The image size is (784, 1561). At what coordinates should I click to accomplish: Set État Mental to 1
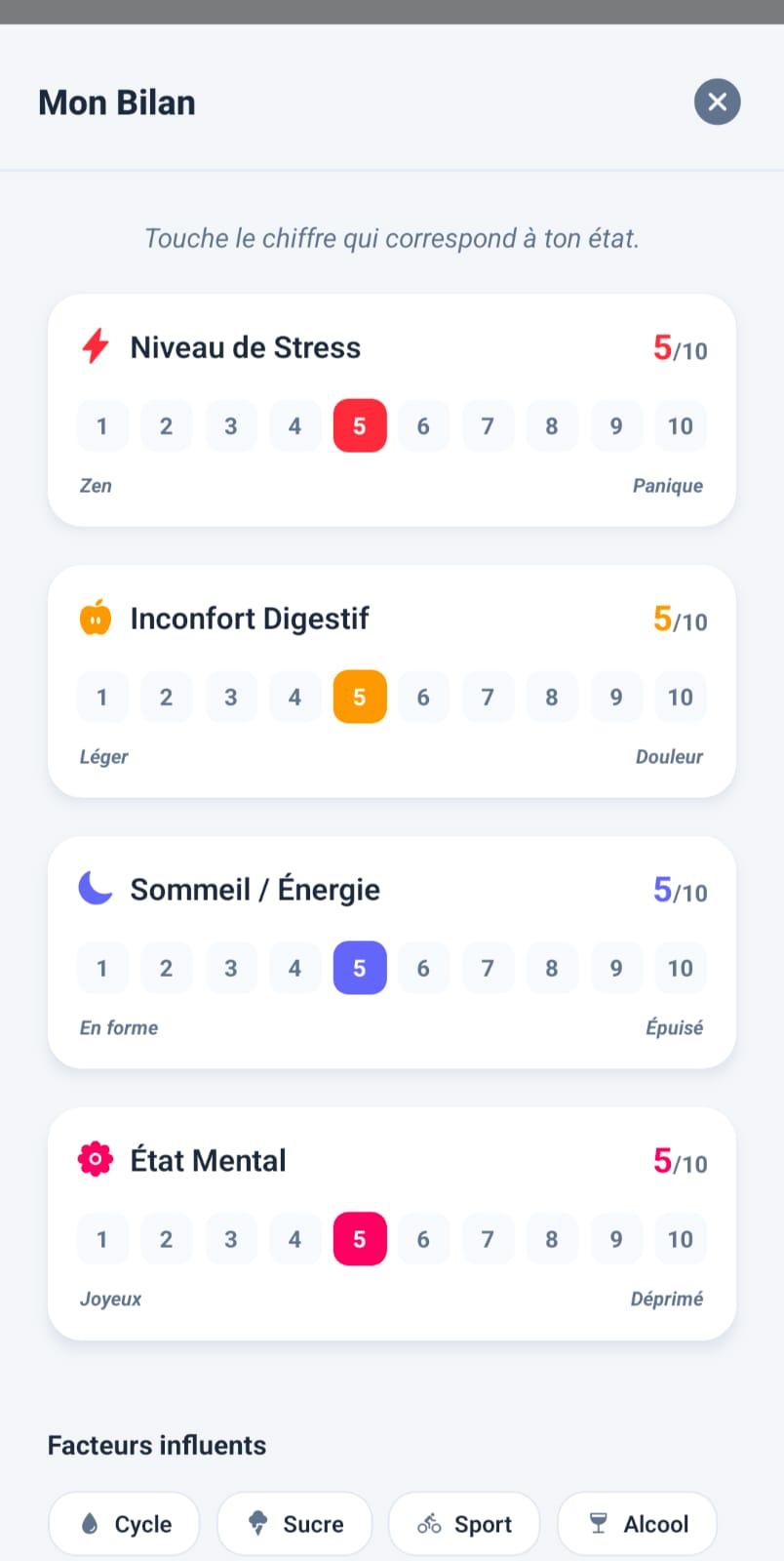(x=102, y=1239)
